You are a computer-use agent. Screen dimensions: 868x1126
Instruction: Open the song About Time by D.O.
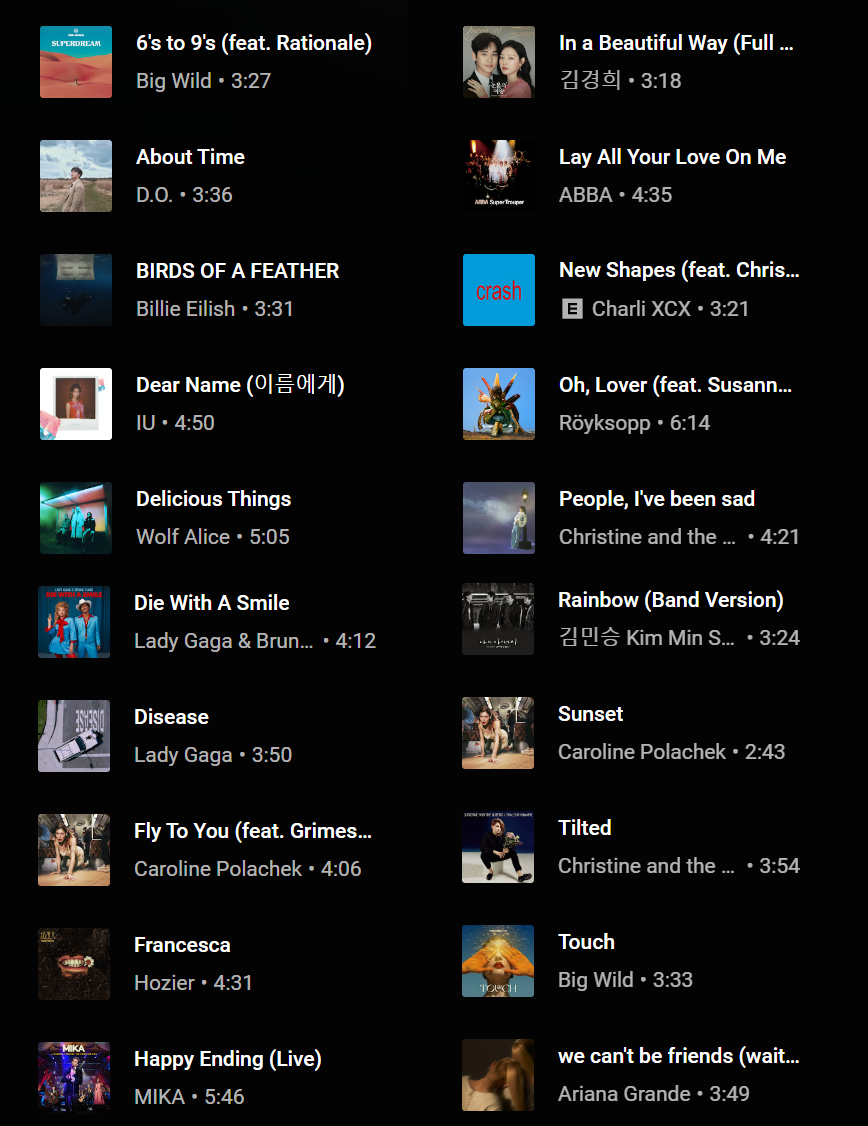(x=190, y=157)
